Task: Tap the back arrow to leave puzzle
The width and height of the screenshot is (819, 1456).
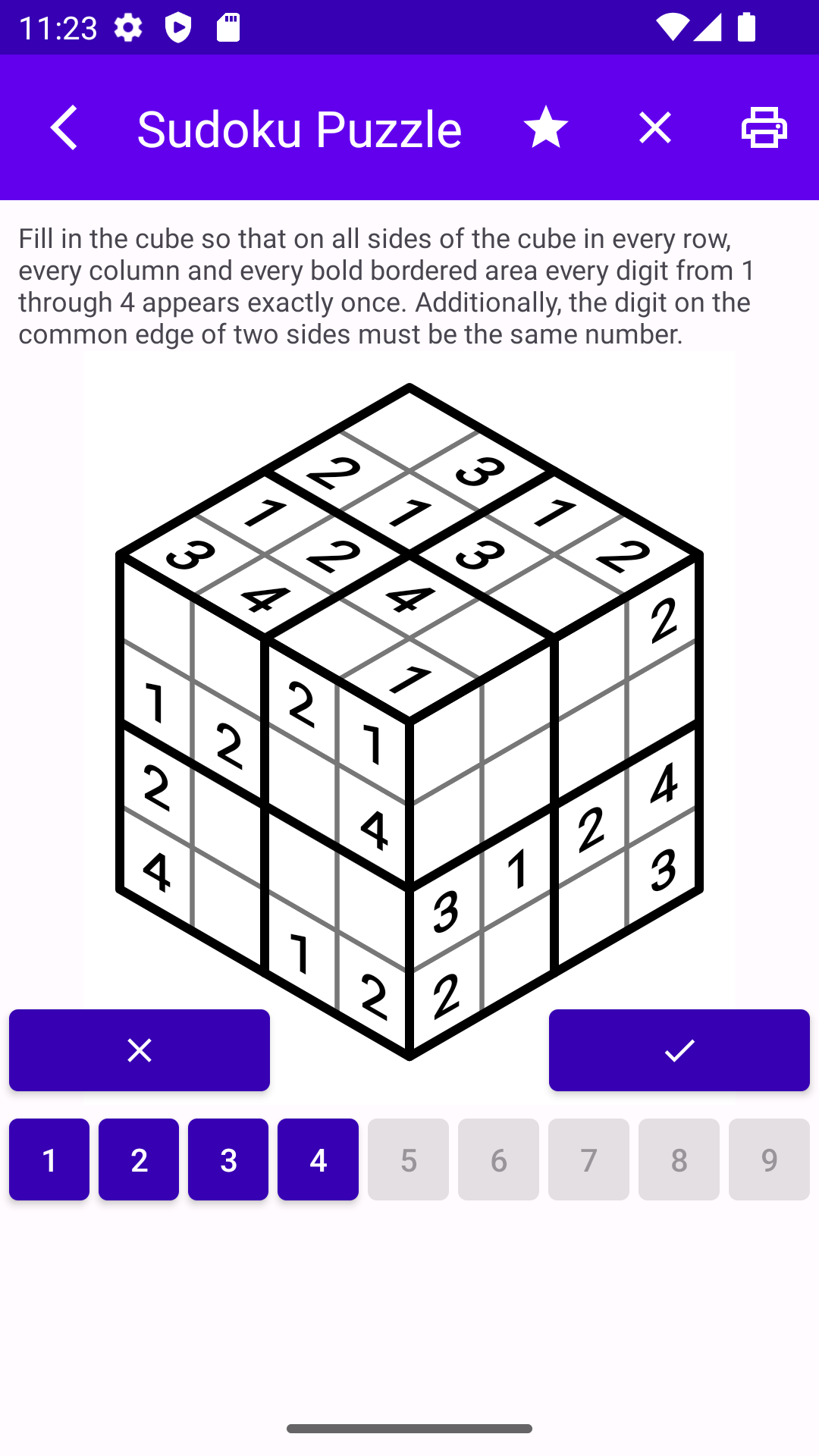Action: pyautogui.click(x=64, y=128)
